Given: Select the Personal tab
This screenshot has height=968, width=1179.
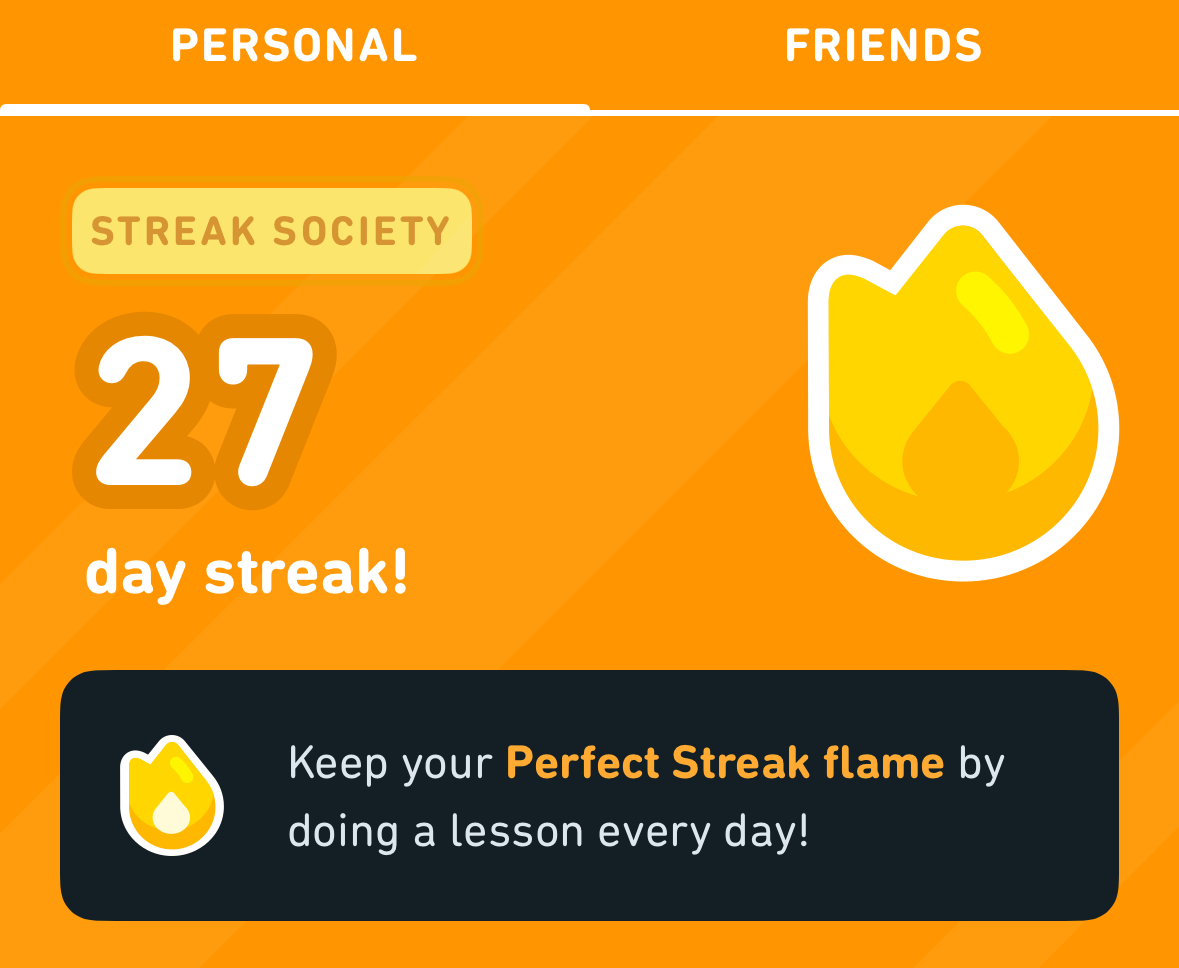Looking at the screenshot, I should pos(294,47).
